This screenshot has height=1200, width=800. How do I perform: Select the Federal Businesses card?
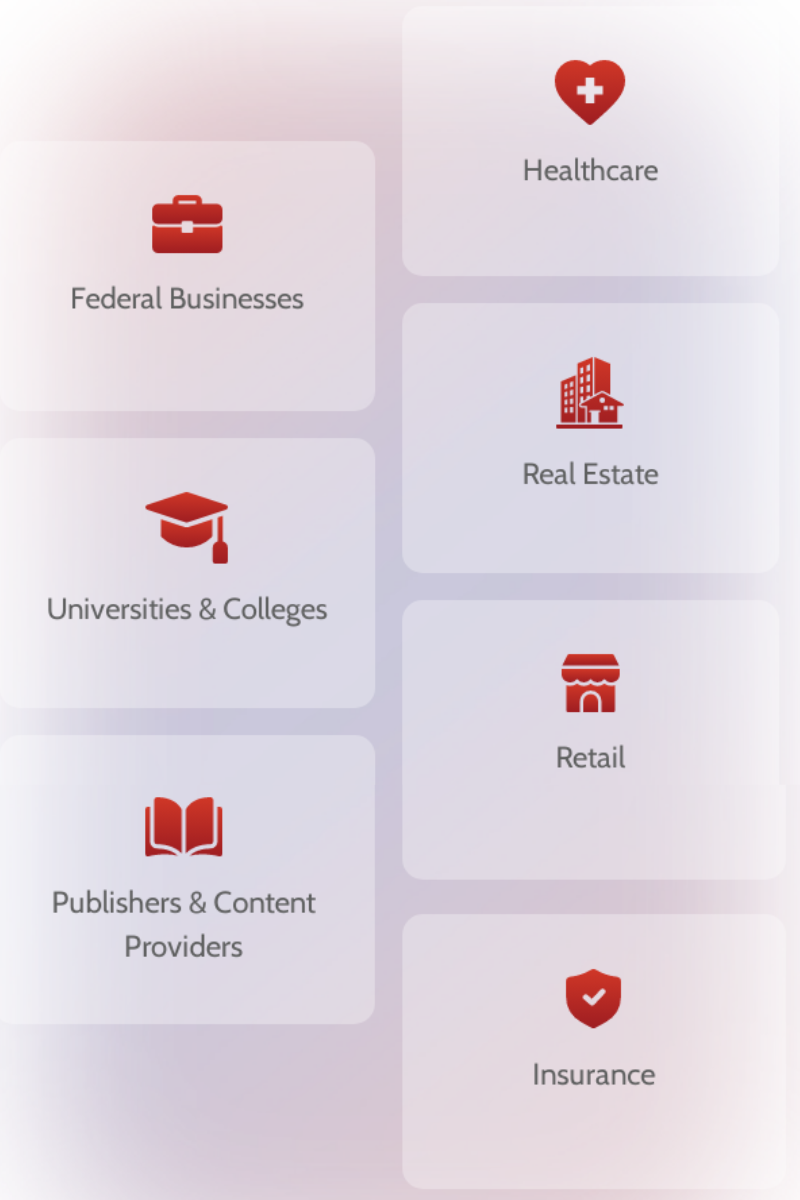click(x=187, y=275)
